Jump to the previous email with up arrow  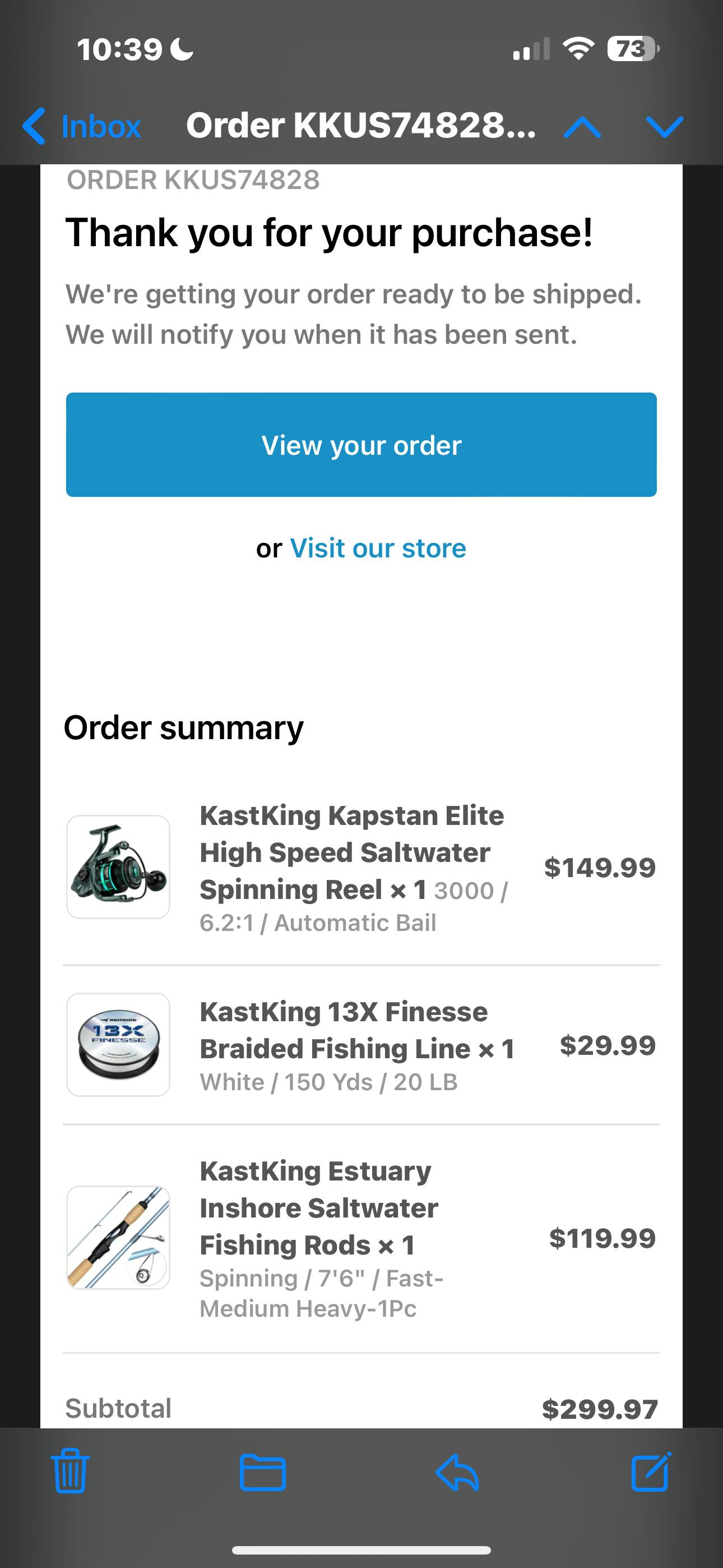coord(582,127)
